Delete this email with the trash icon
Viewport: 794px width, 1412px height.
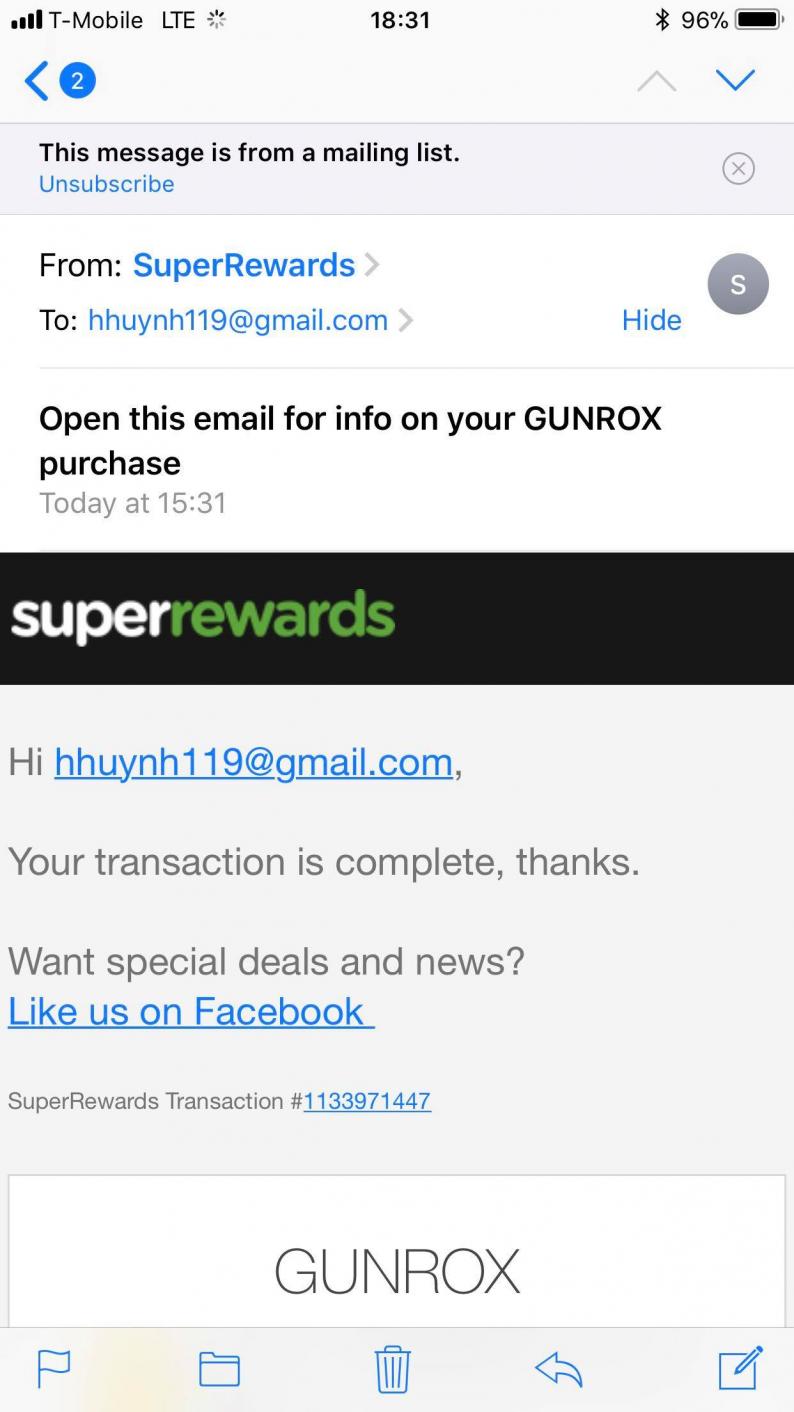[392, 1368]
